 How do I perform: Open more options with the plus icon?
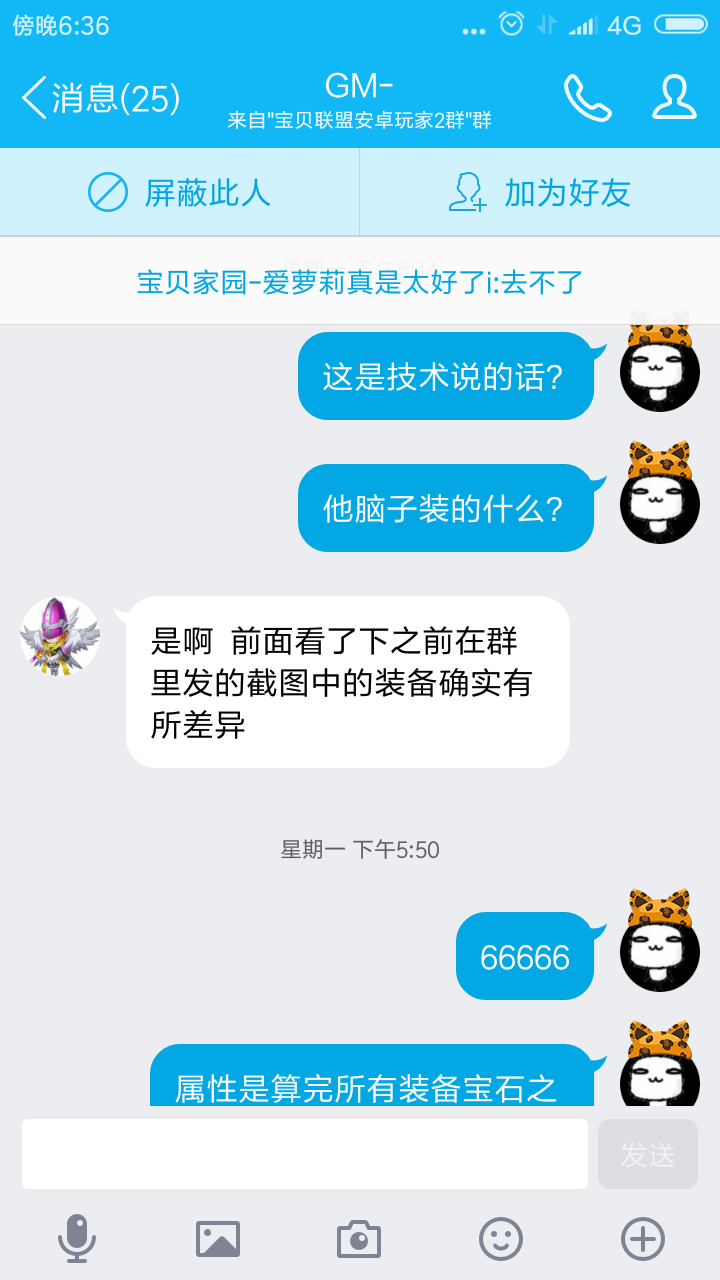click(642, 1238)
